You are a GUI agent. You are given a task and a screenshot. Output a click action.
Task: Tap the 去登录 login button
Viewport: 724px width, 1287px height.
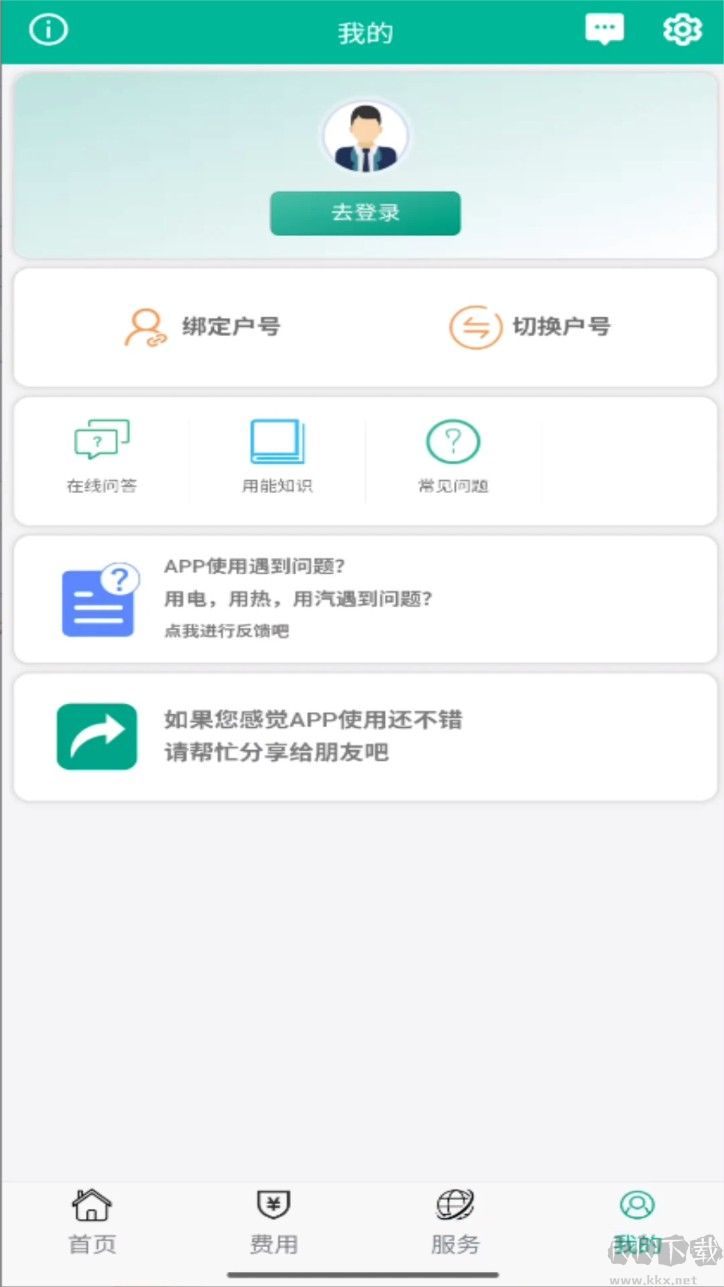coord(365,212)
